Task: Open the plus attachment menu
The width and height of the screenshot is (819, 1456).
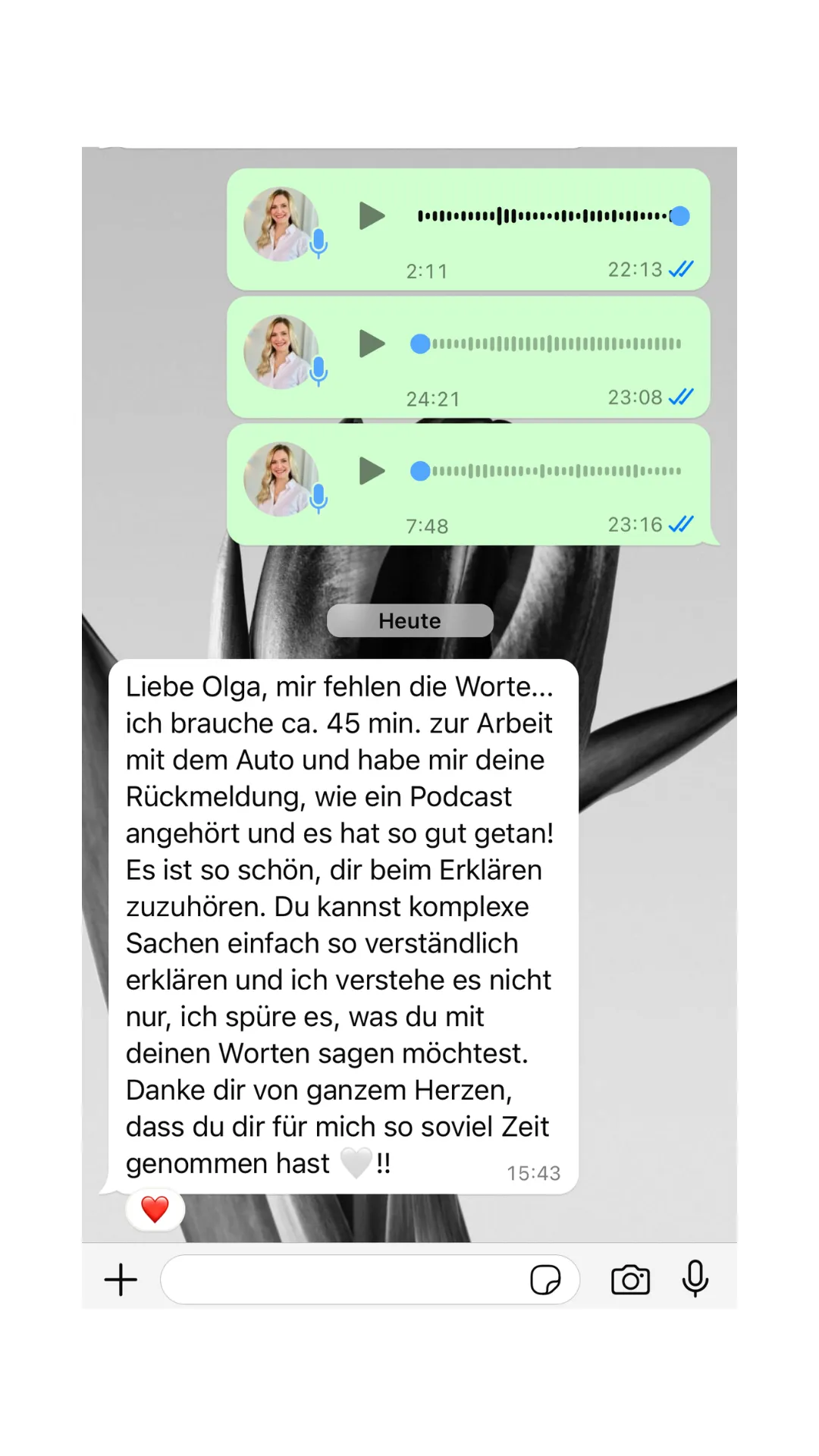Action: click(x=121, y=1280)
